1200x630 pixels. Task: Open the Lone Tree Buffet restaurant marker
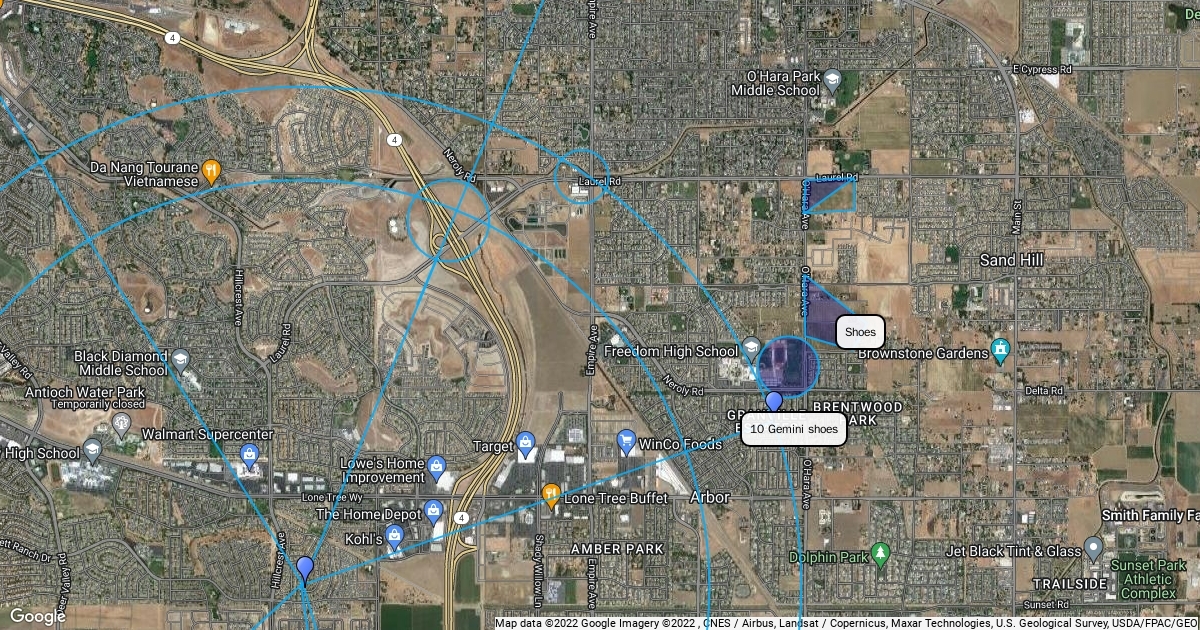(550, 495)
